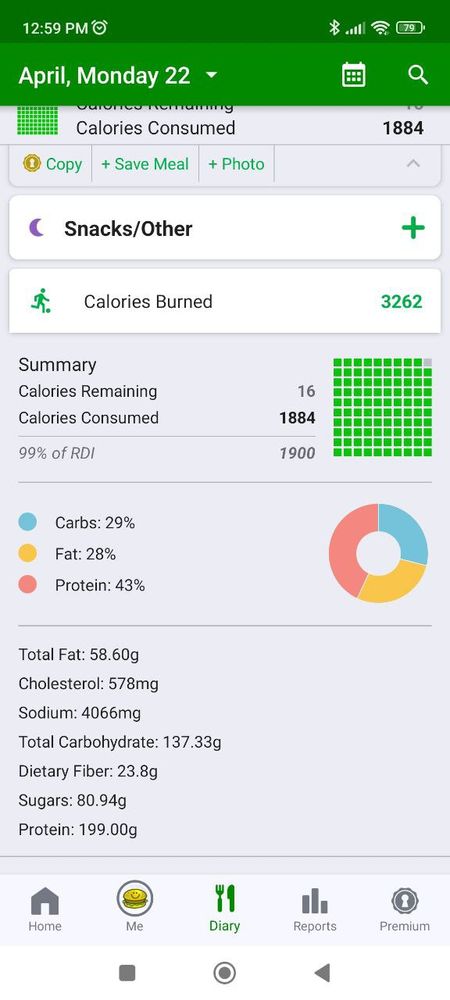This screenshot has height=1000, width=450.
Task: Open the Premium tab
Action: pyautogui.click(x=405, y=909)
